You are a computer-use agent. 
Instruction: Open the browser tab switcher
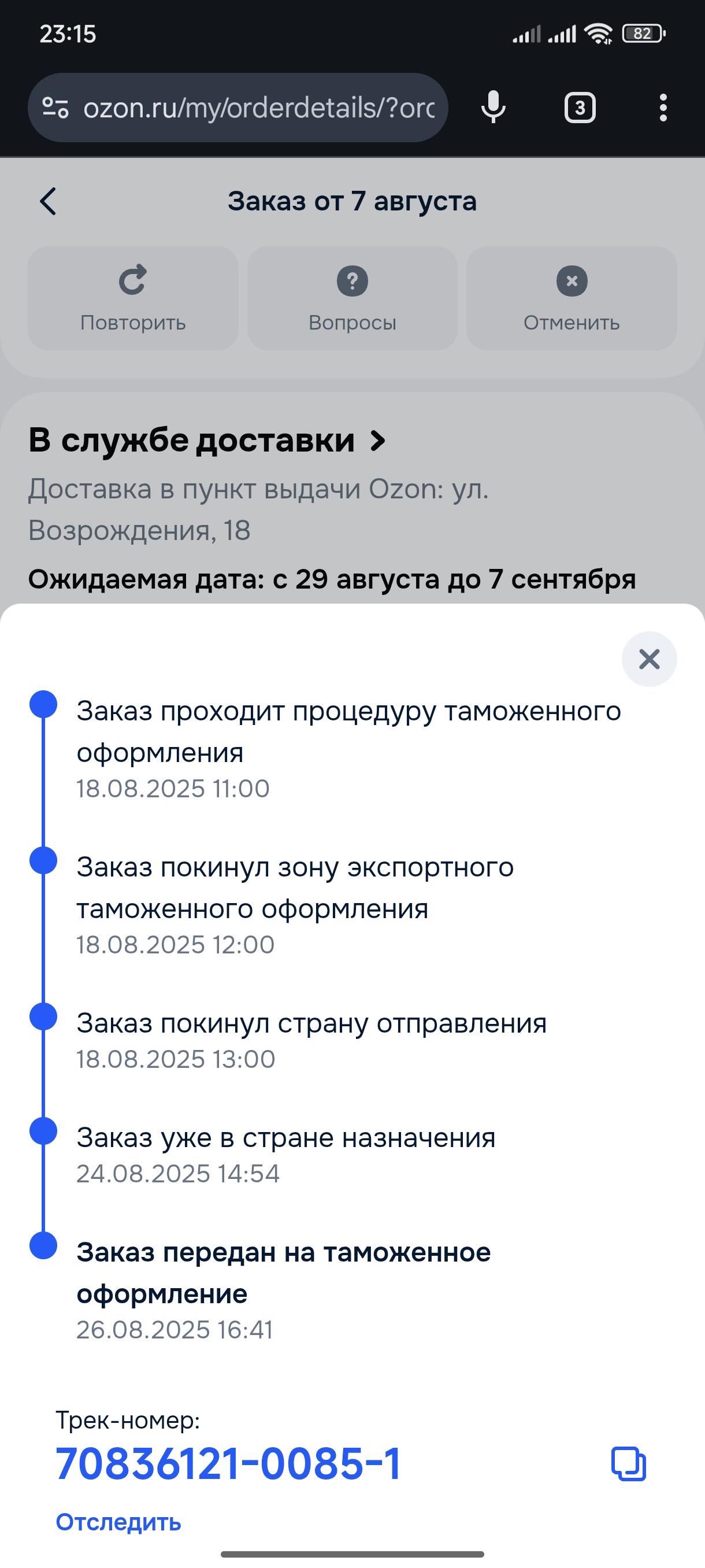[580, 108]
